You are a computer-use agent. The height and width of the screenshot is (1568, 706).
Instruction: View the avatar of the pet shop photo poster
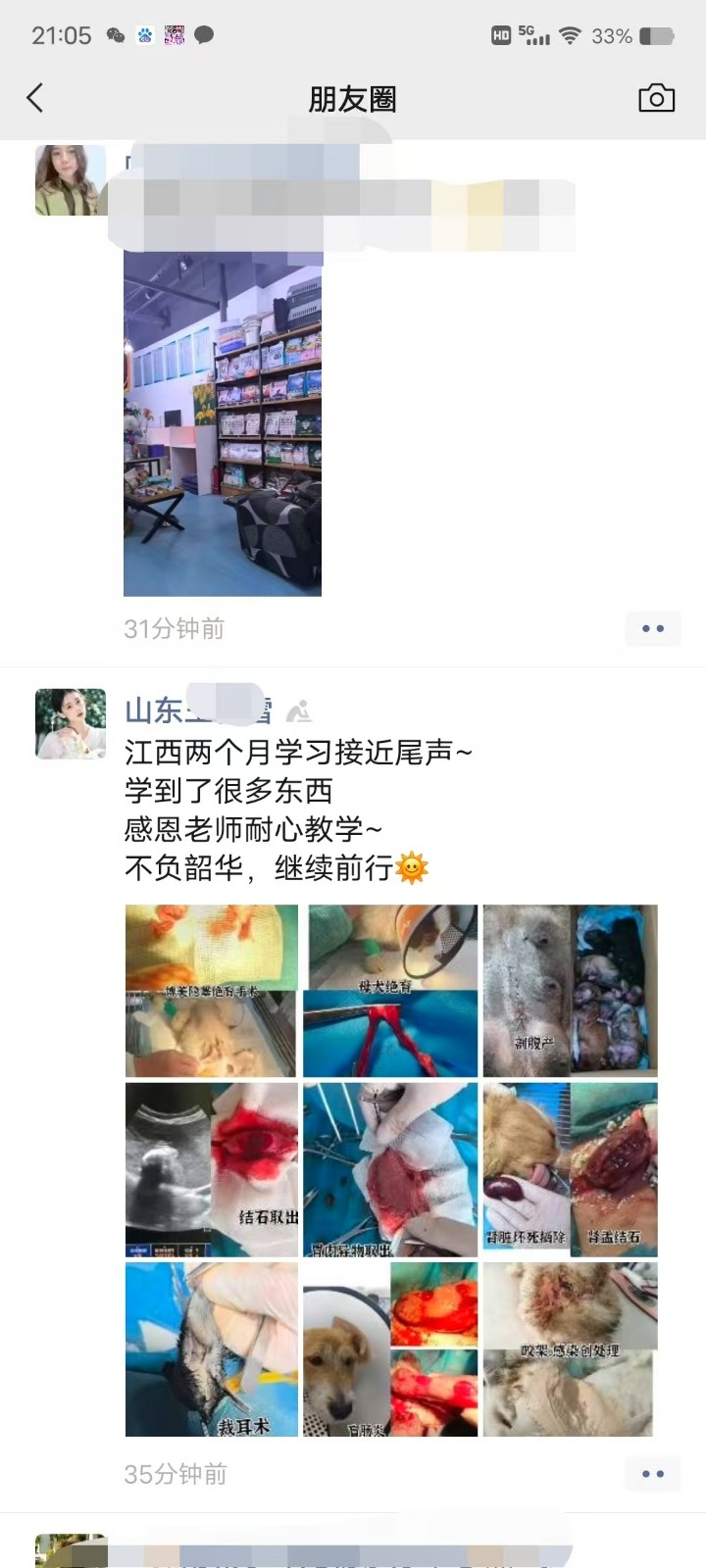[71, 180]
